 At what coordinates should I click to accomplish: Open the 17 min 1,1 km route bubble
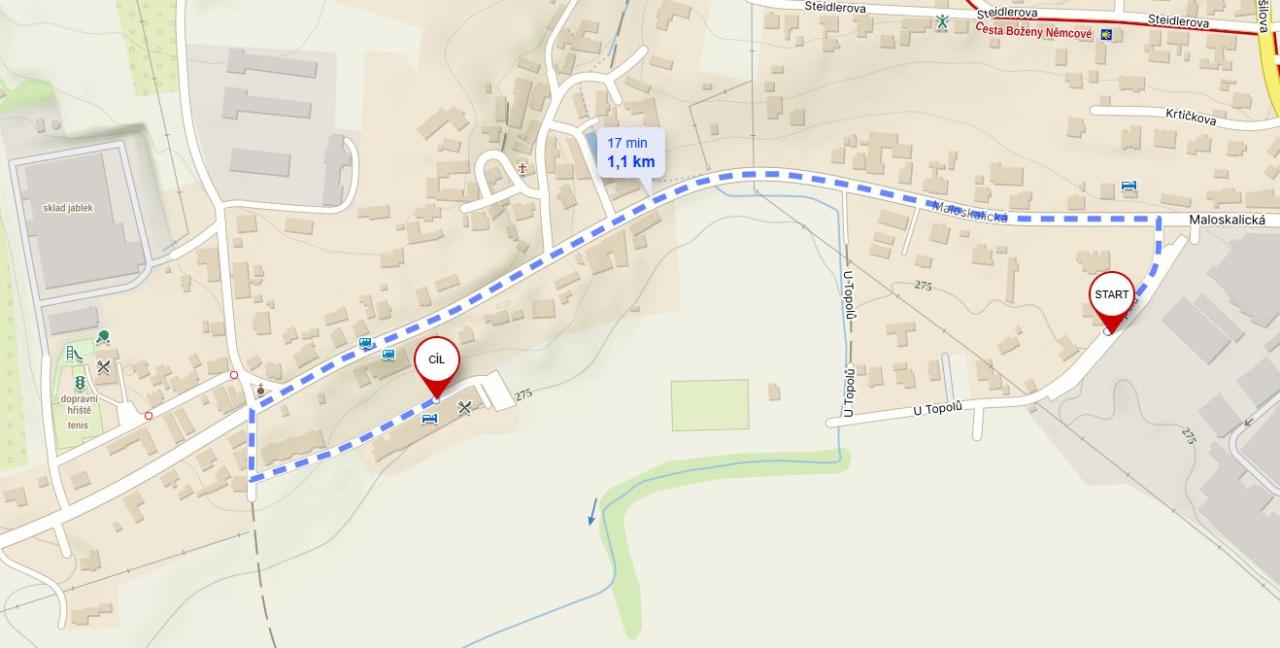(630, 152)
